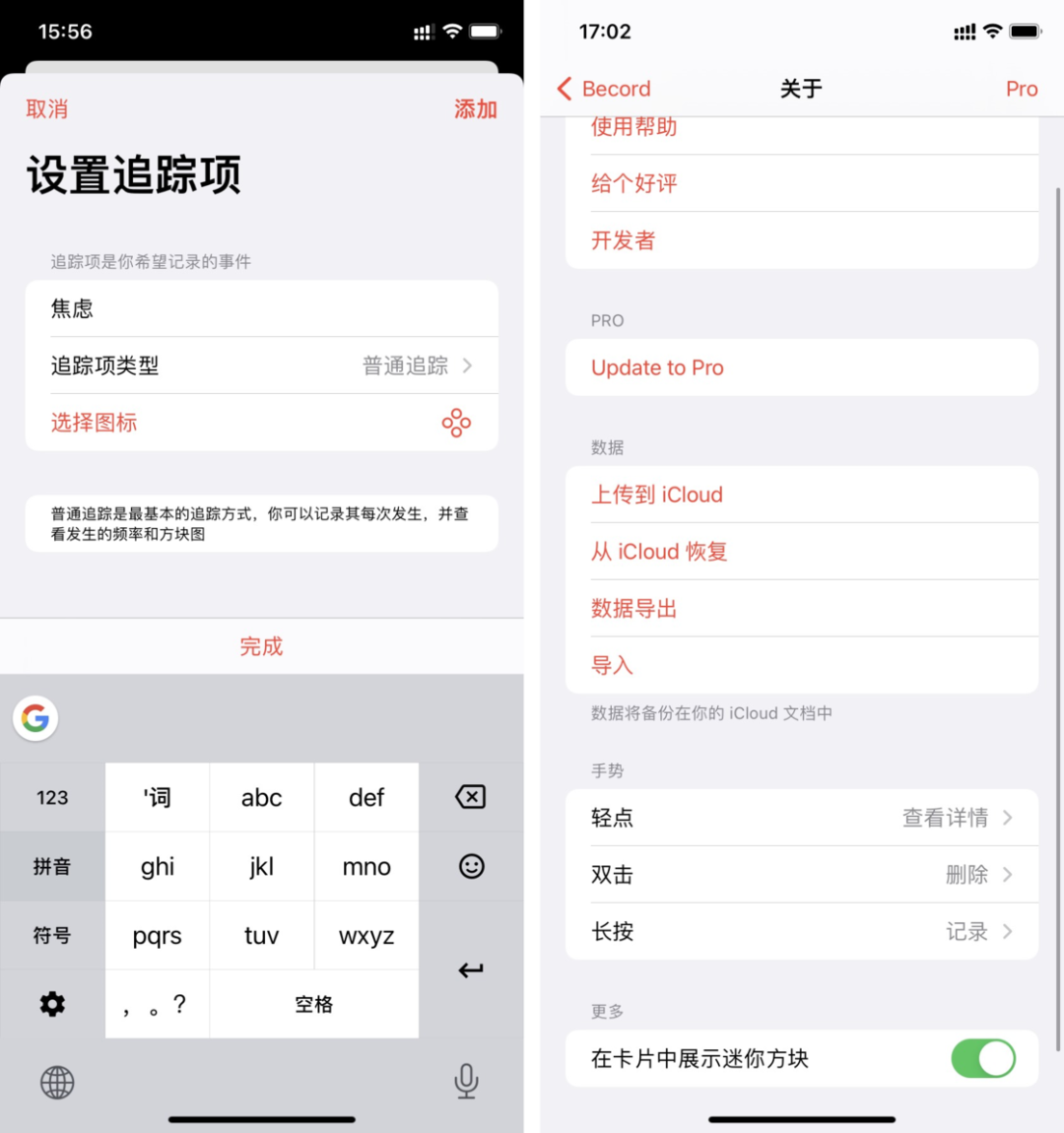Go back to Becord

coord(605,89)
